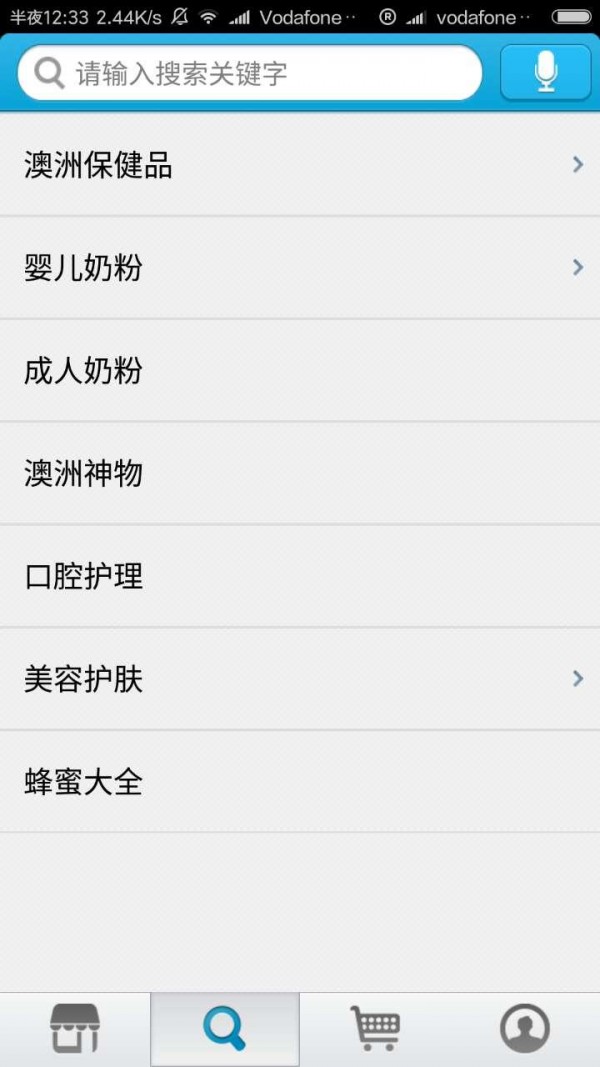Tap the search keyword input field

tap(250, 73)
